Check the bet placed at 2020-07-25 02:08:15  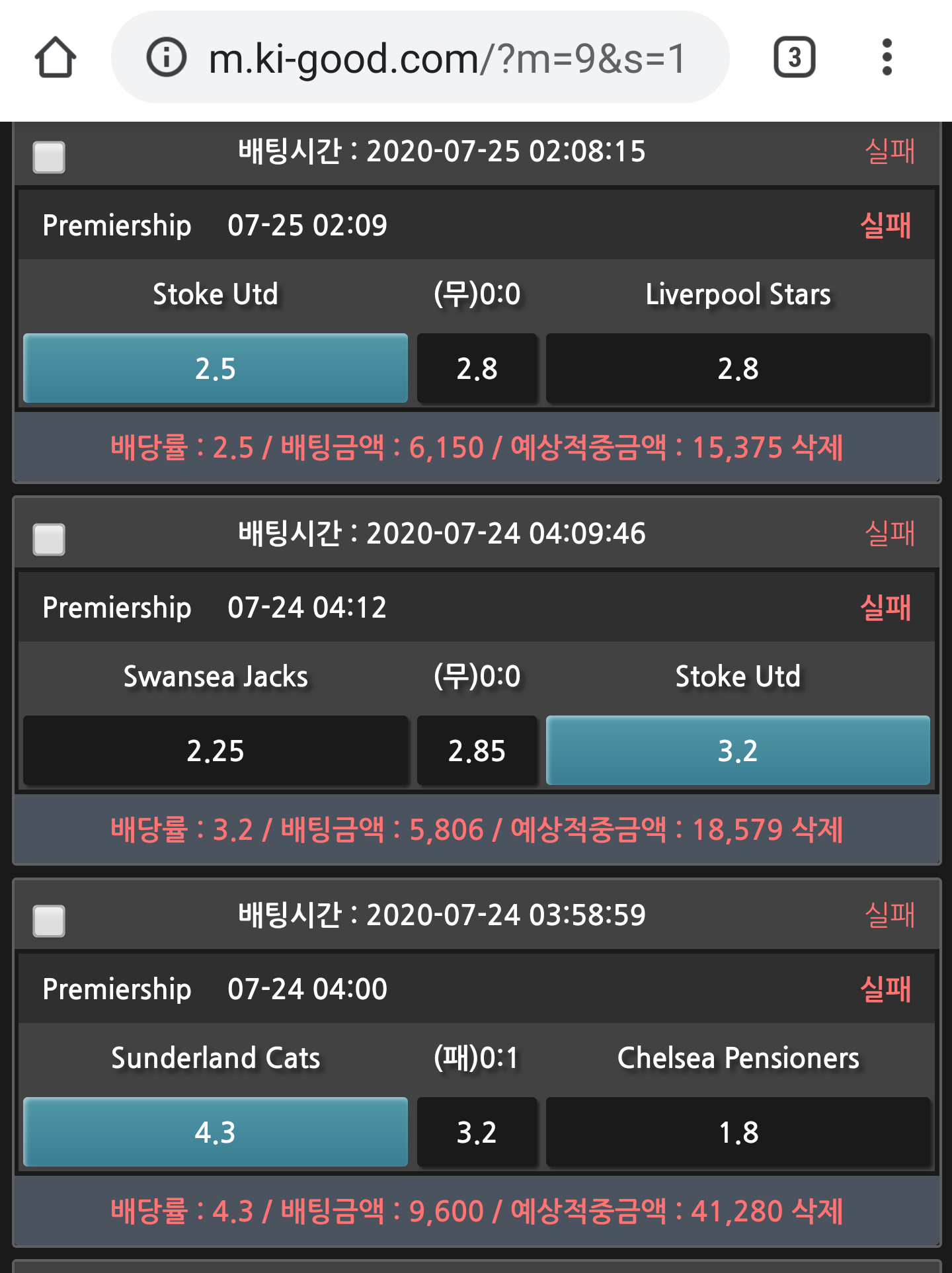[49, 157]
